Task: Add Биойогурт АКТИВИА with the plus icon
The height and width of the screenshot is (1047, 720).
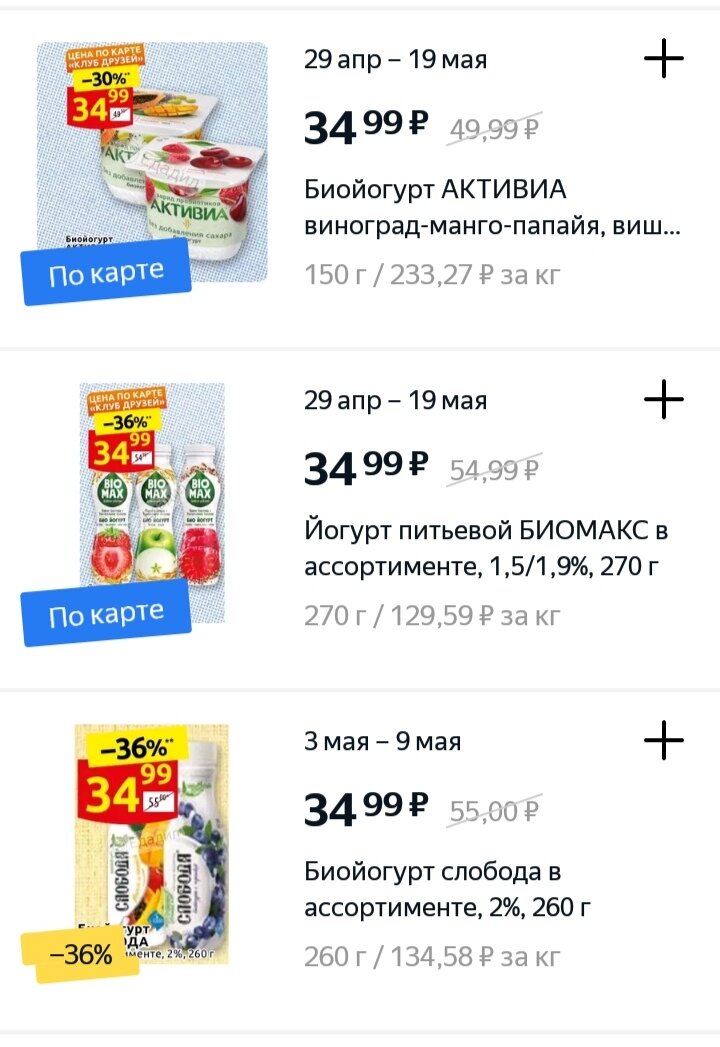Action: point(663,60)
